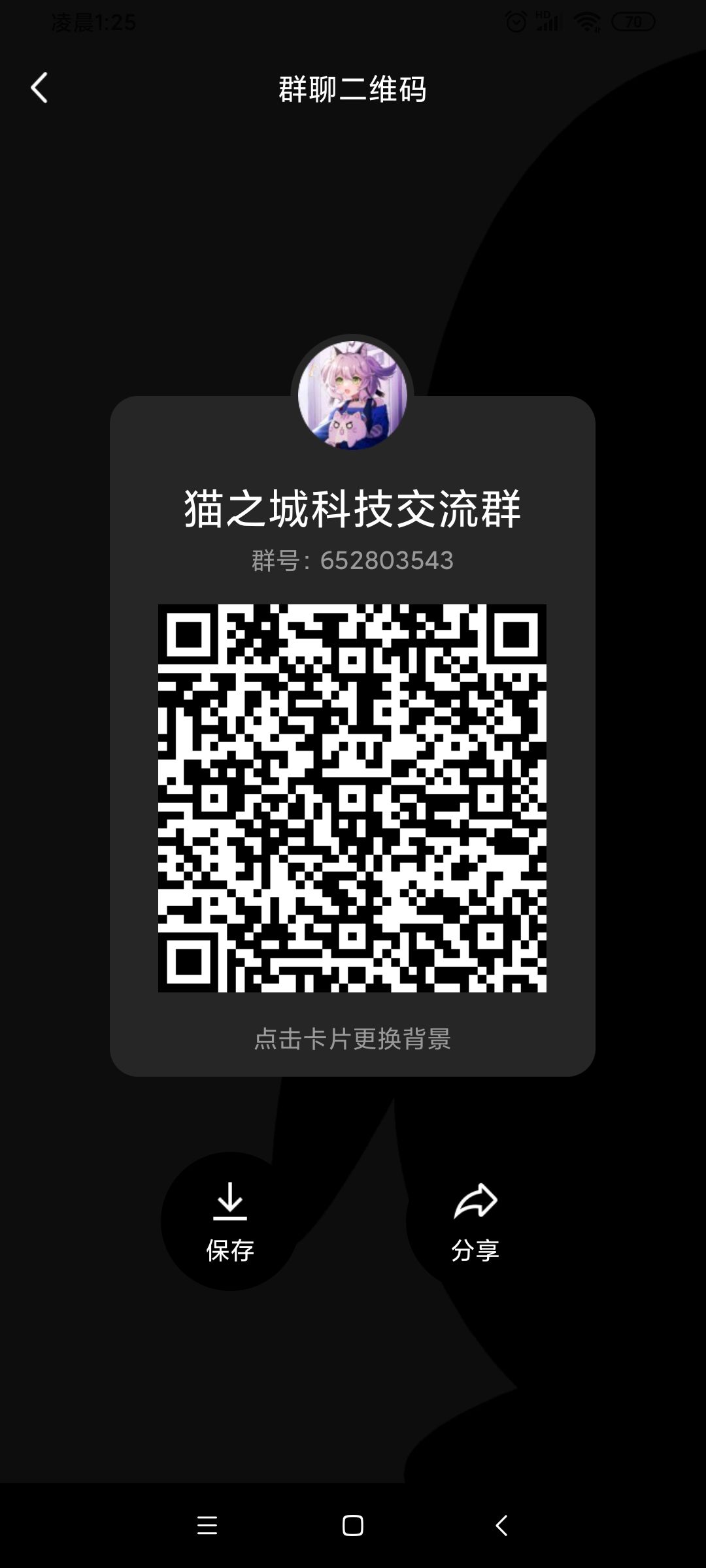706x1568 pixels.
Task: Select the group number 652803543
Action: point(353,560)
